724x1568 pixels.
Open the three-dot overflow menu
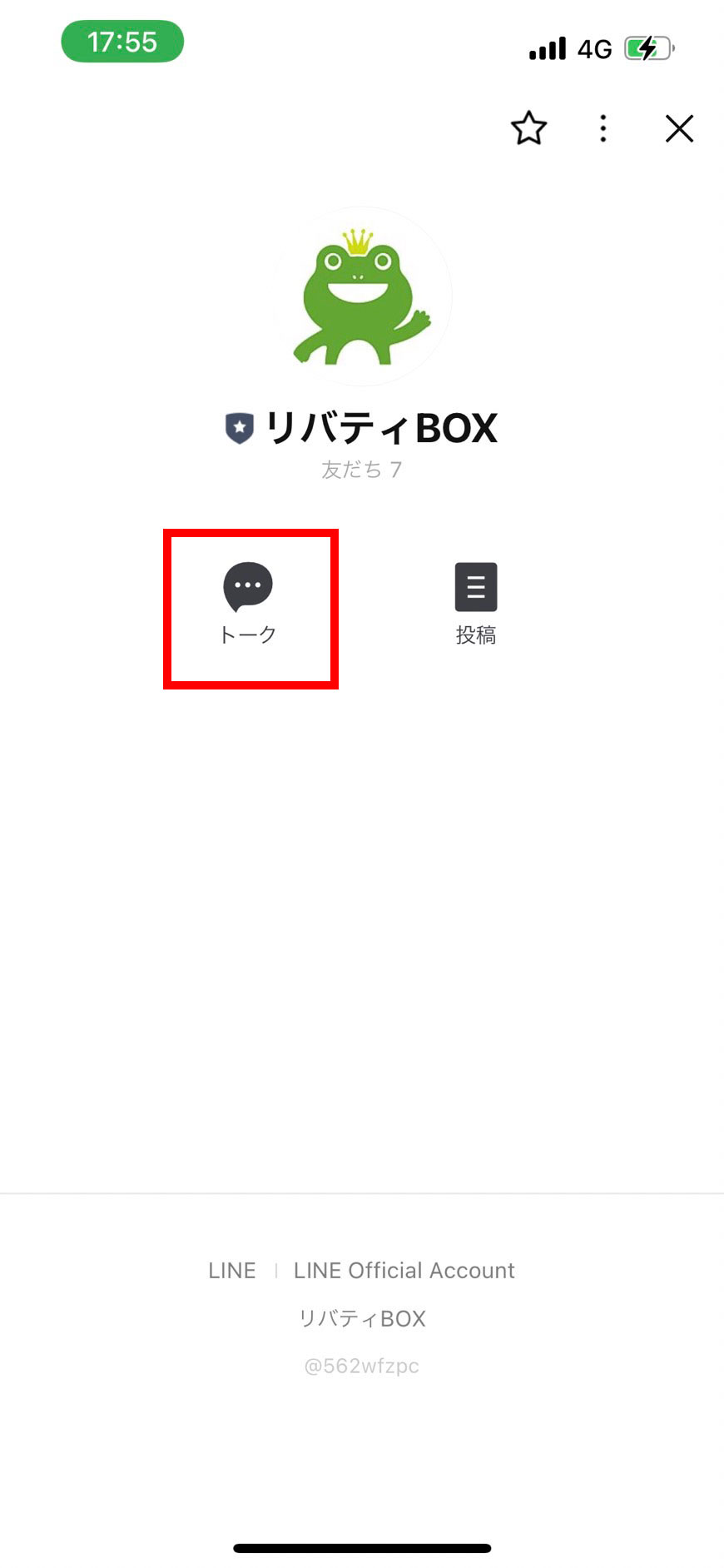pyautogui.click(x=603, y=128)
